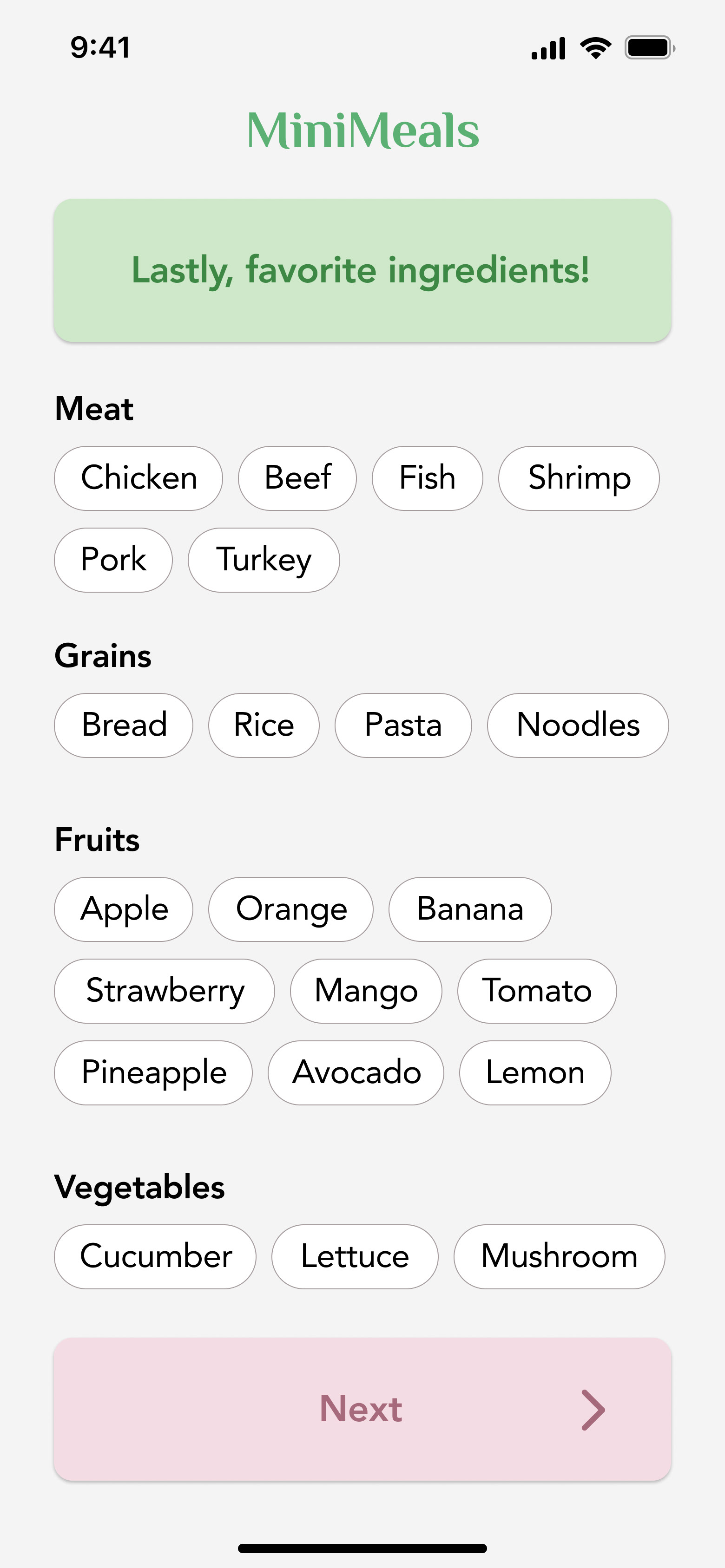The image size is (725, 1568).
Task: Select the Apple fruit chip
Action: click(124, 909)
